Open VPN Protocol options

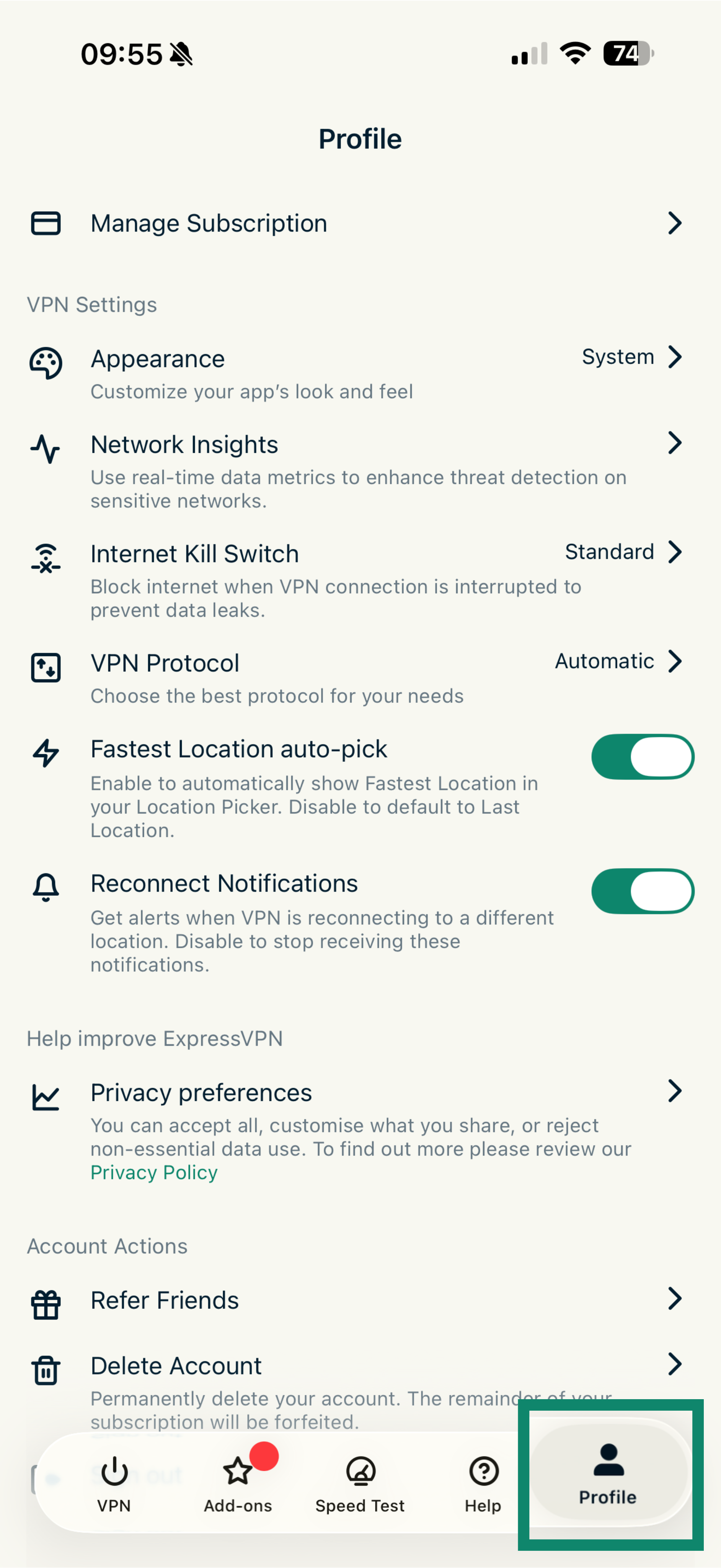[359, 676]
